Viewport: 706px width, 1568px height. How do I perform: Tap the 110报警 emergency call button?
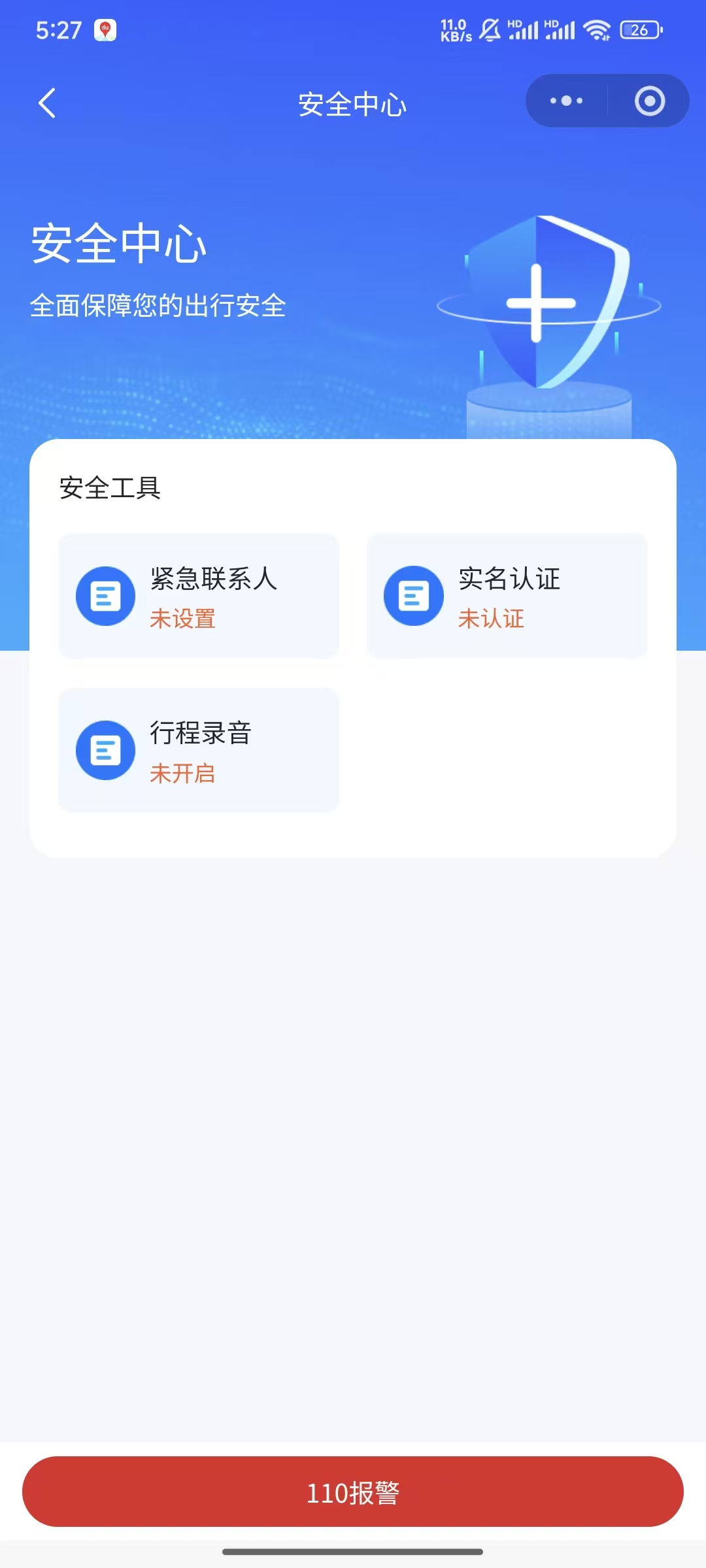pyautogui.click(x=353, y=1492)
